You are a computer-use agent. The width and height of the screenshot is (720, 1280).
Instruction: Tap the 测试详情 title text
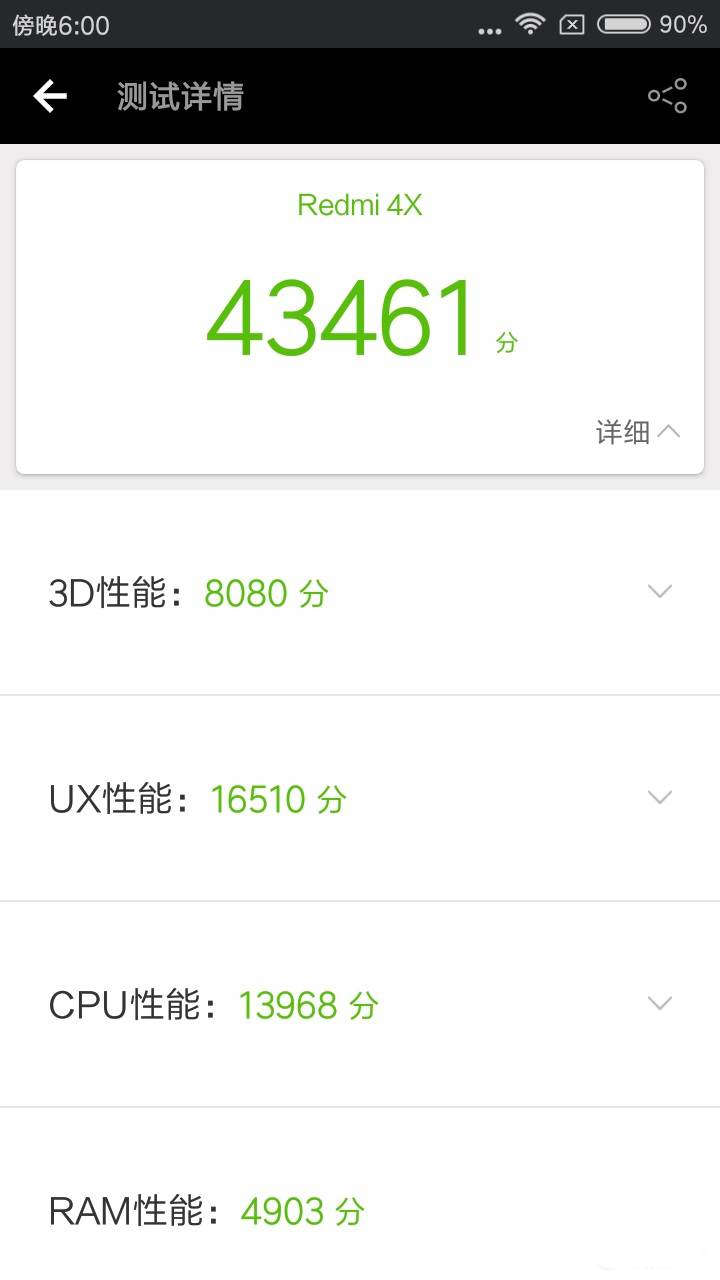[x=180, y=95]
